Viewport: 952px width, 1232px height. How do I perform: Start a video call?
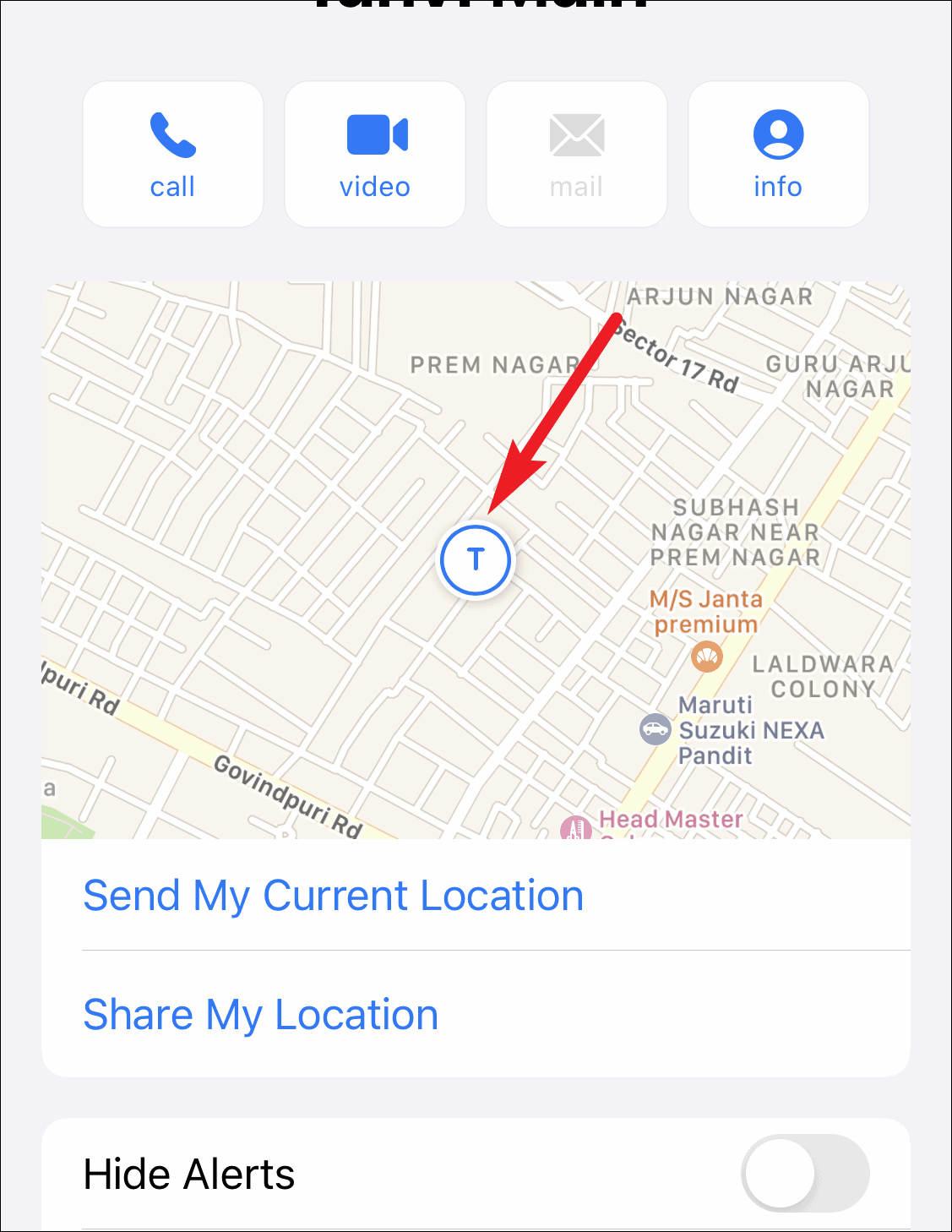tap(375, 155)
